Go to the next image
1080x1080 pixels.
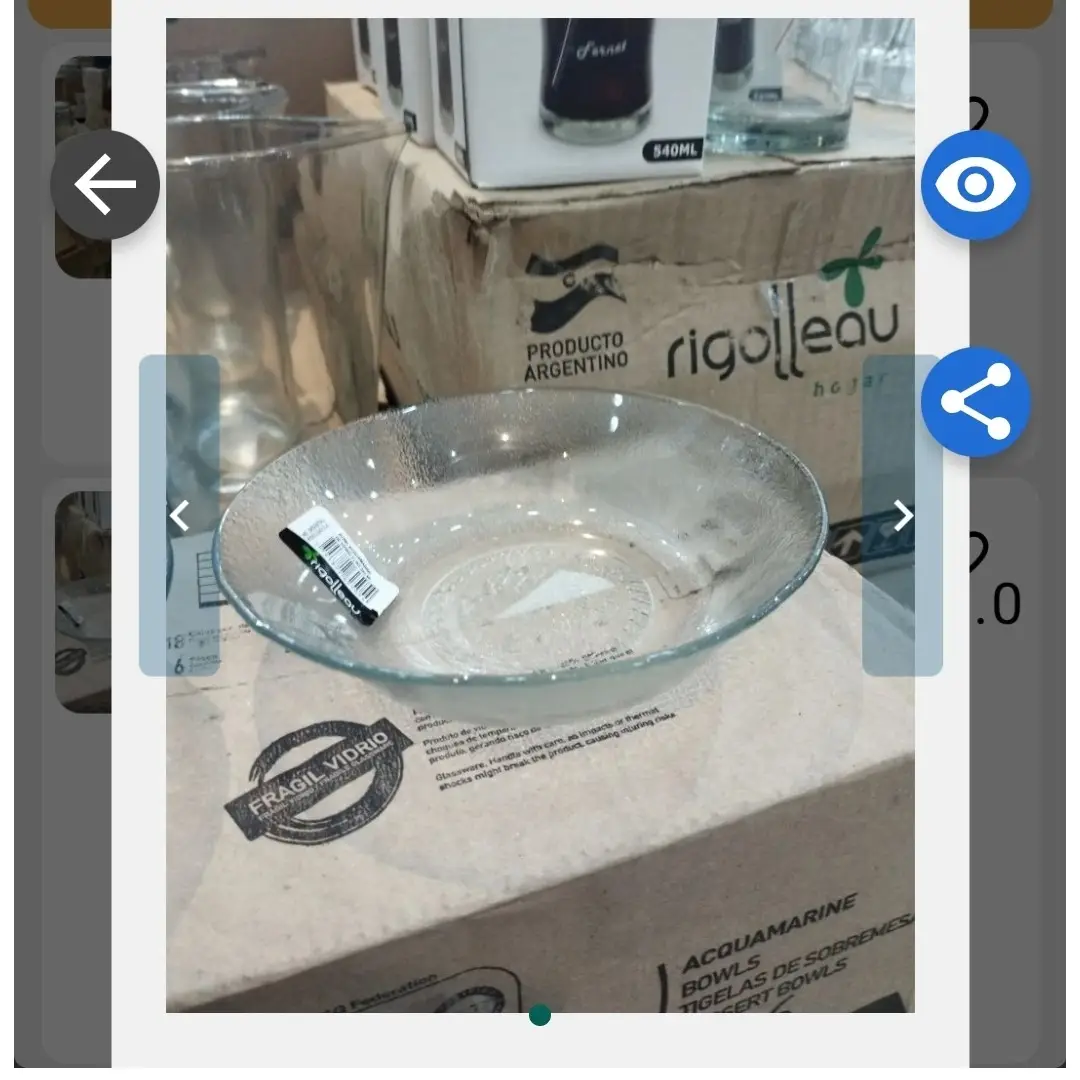(902, 516)
